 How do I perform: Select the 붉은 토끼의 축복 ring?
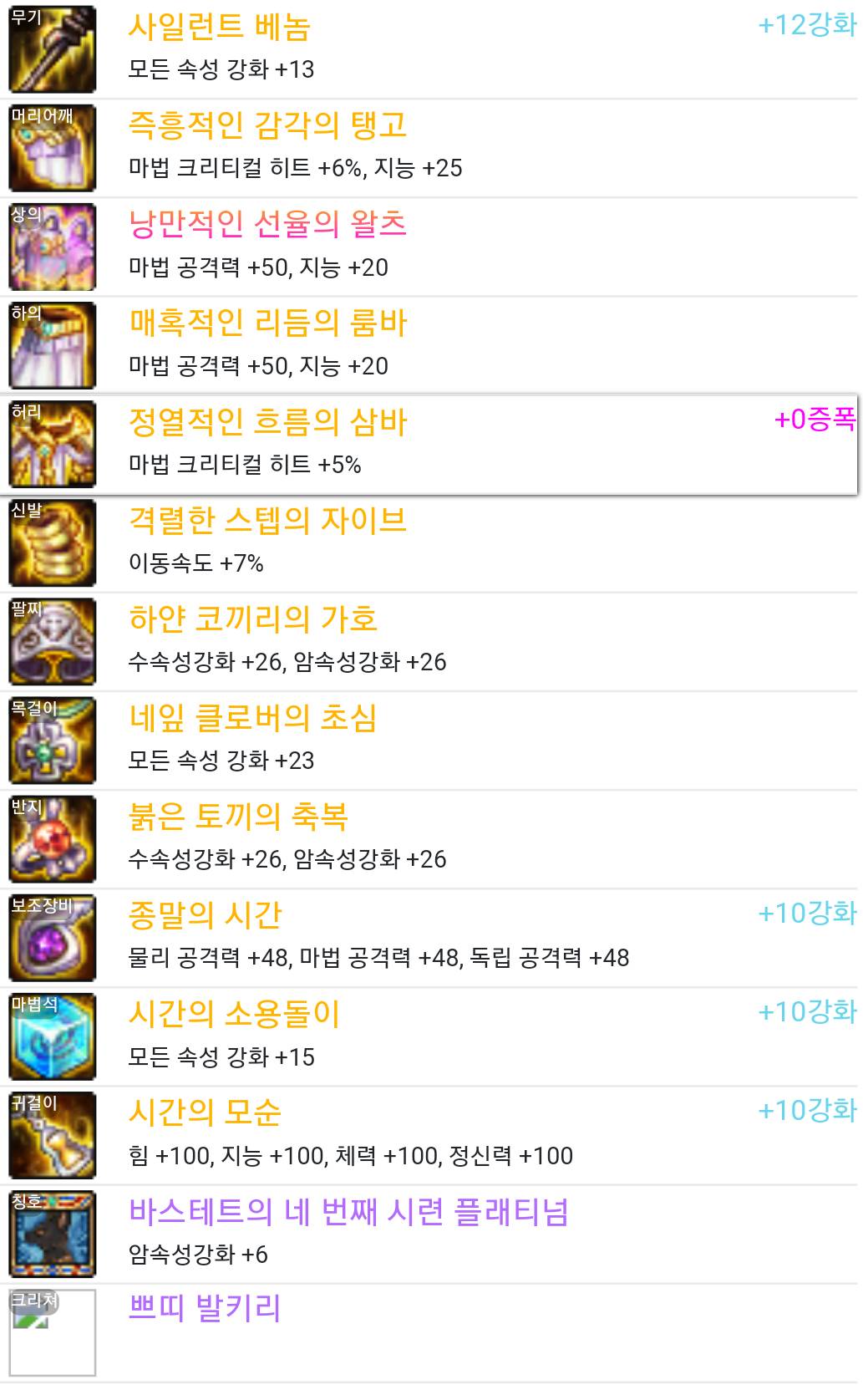coord(431,839)
